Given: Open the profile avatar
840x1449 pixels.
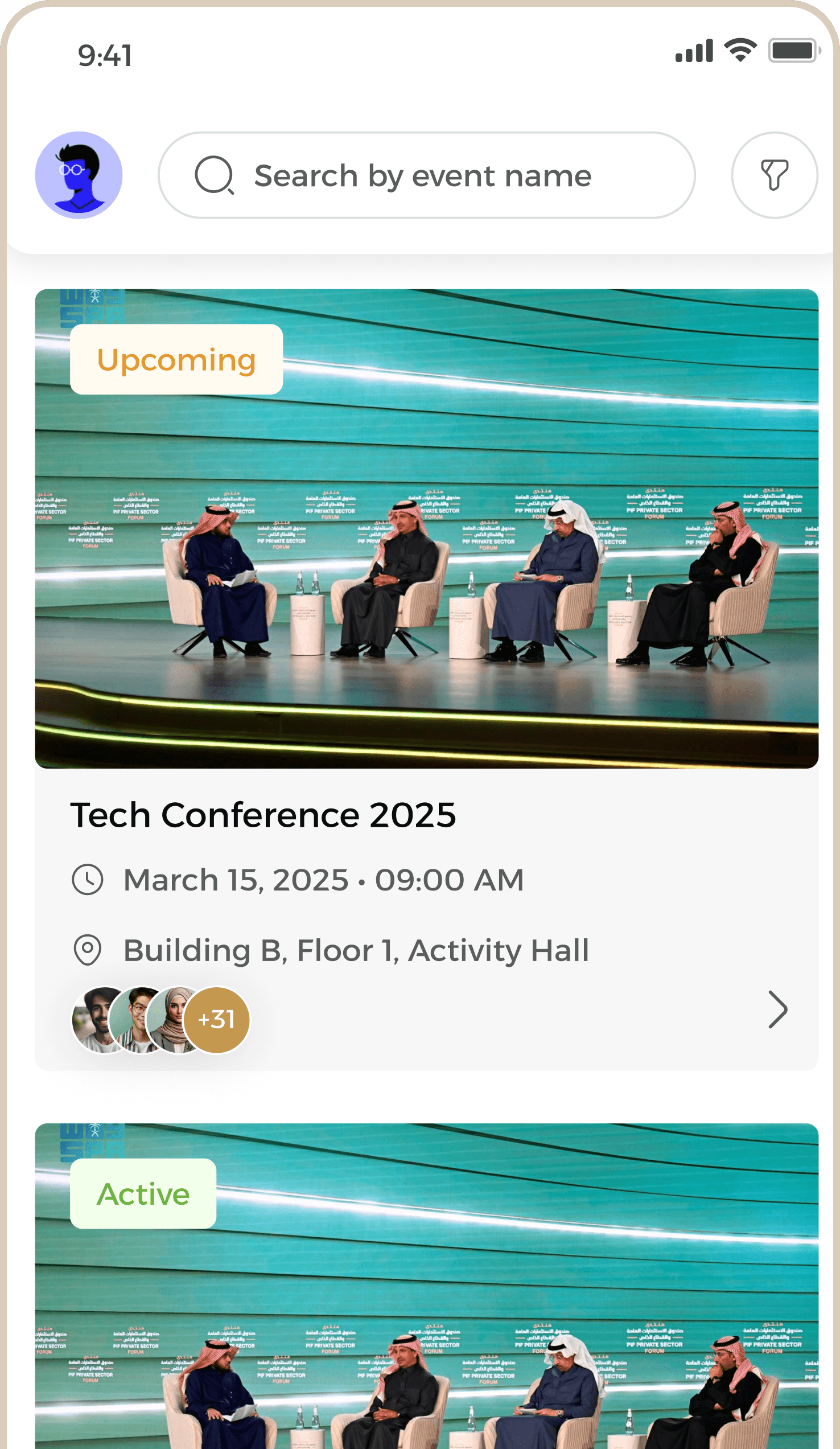Looking at the screenshot, I should (x=79, y=175).
